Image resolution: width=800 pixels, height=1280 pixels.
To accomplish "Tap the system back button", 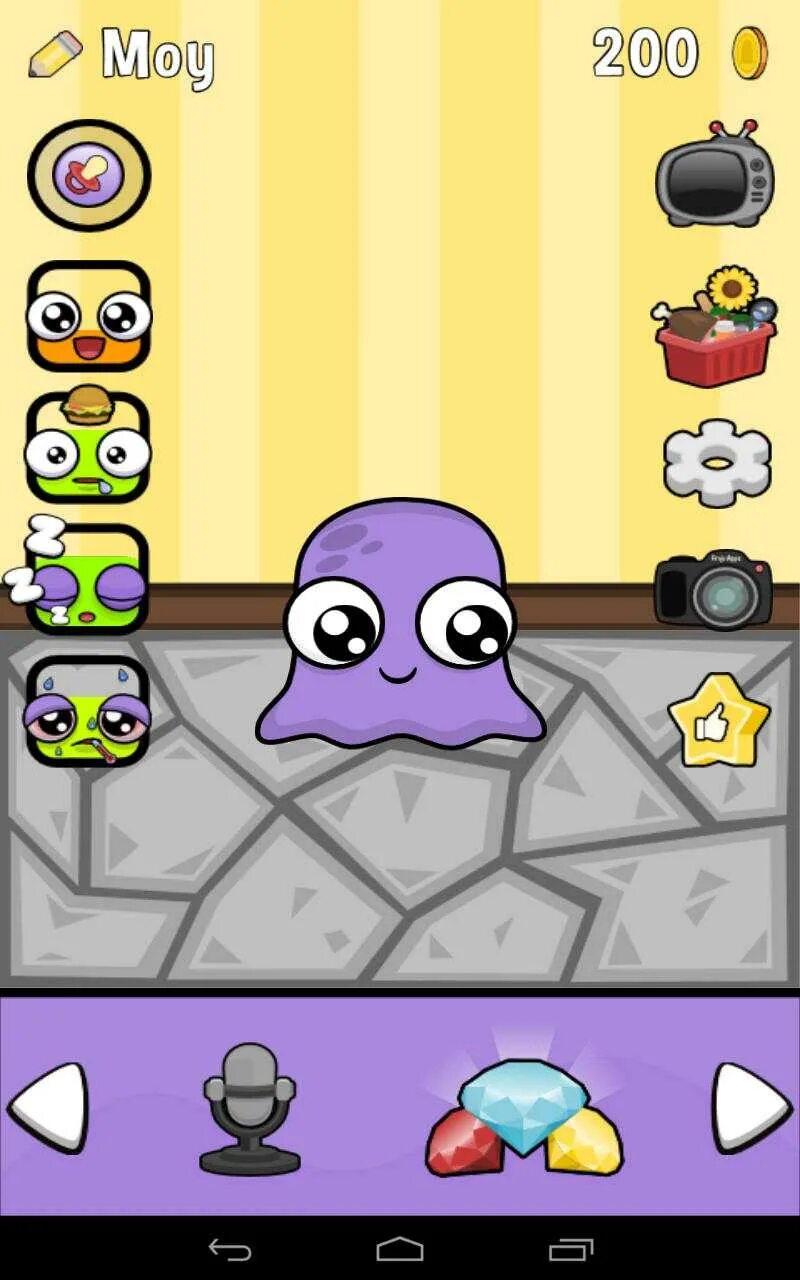I will tap(230, 1249).
